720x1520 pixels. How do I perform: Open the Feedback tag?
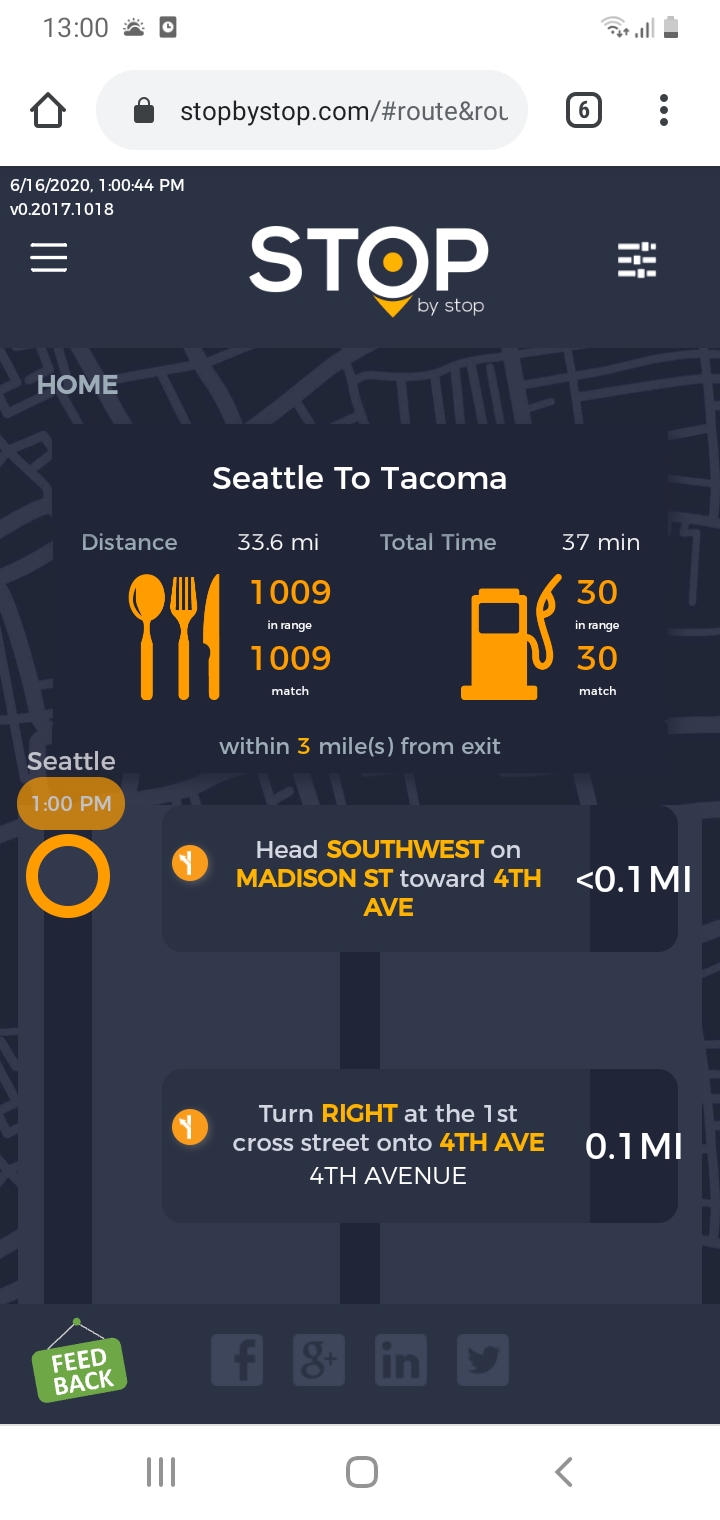(80, 1364)
